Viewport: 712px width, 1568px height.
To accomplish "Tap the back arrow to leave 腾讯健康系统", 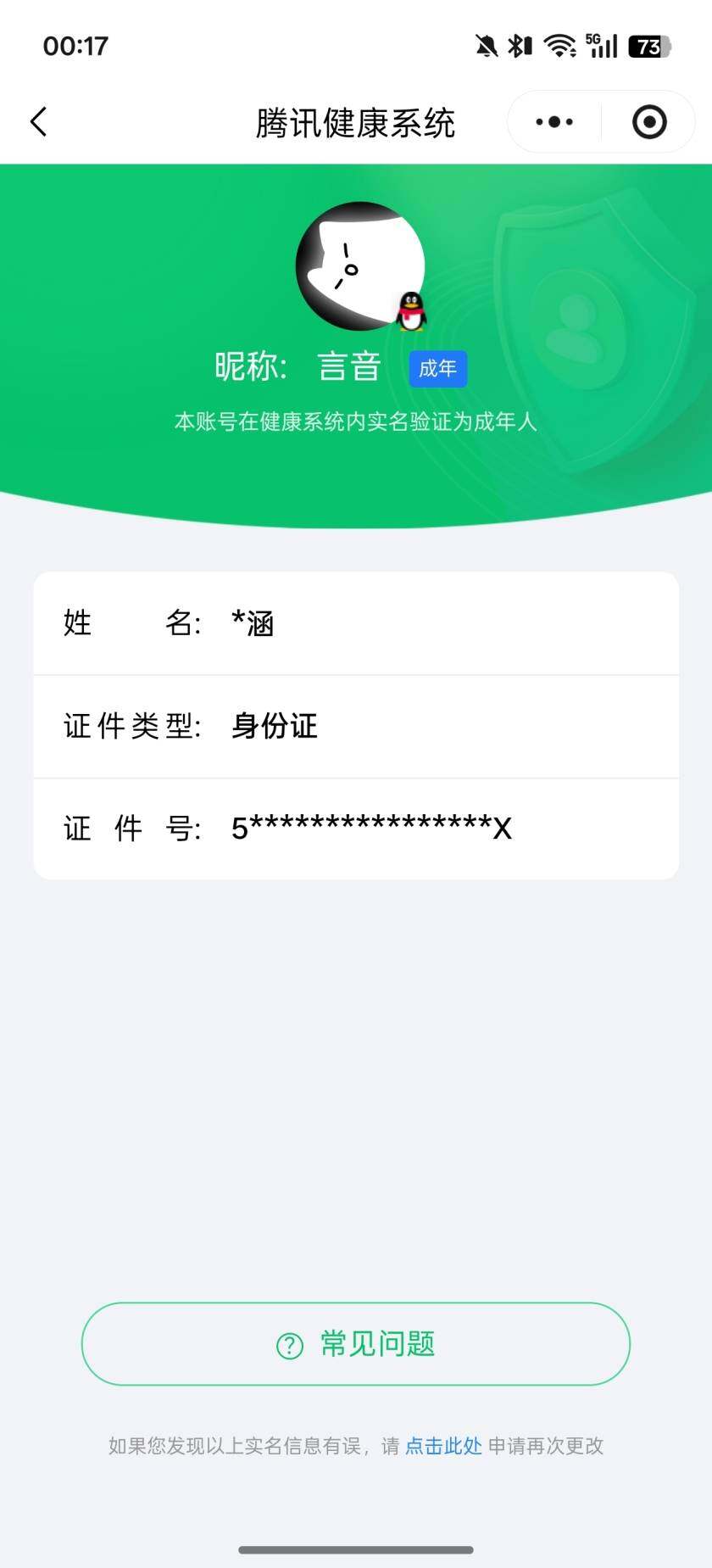I will (x=38, y=121).
